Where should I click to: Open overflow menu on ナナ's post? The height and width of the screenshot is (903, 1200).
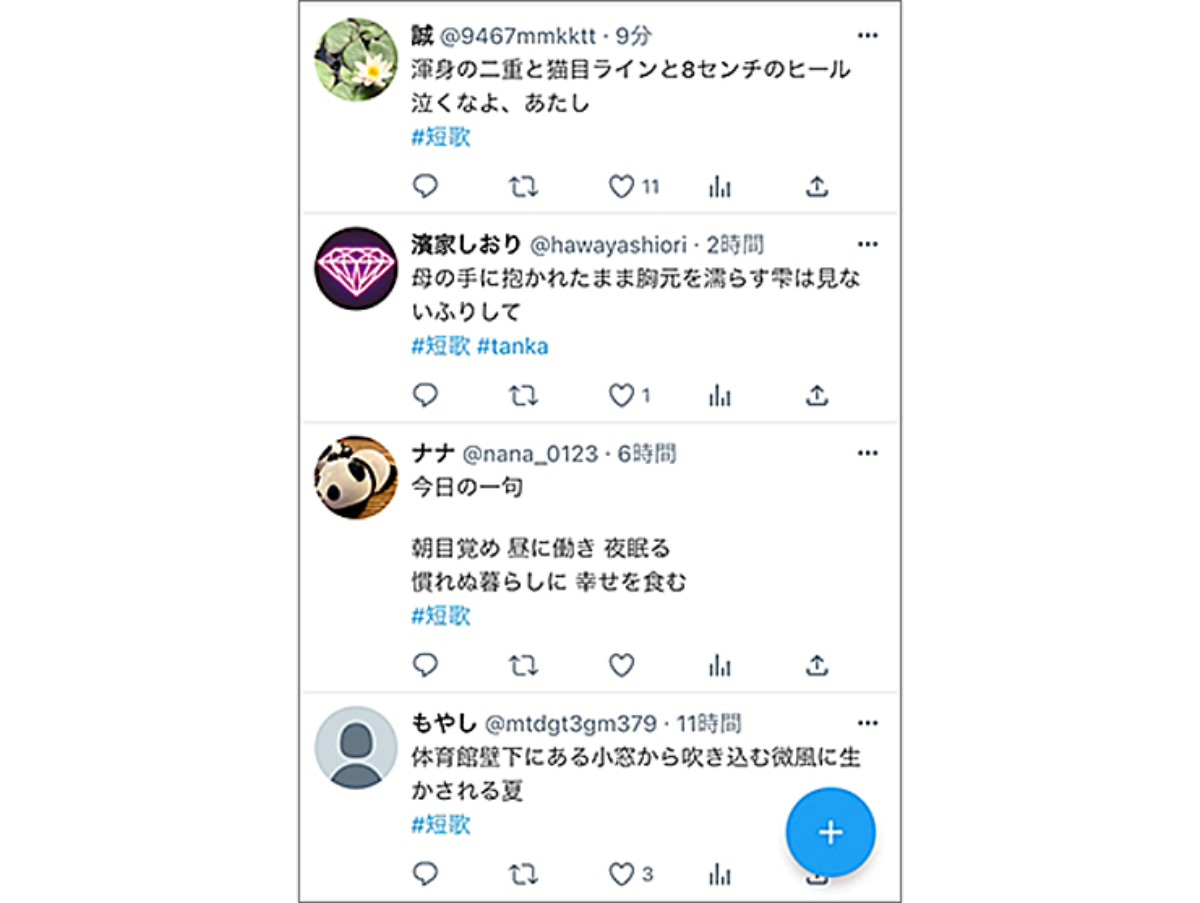867,453
